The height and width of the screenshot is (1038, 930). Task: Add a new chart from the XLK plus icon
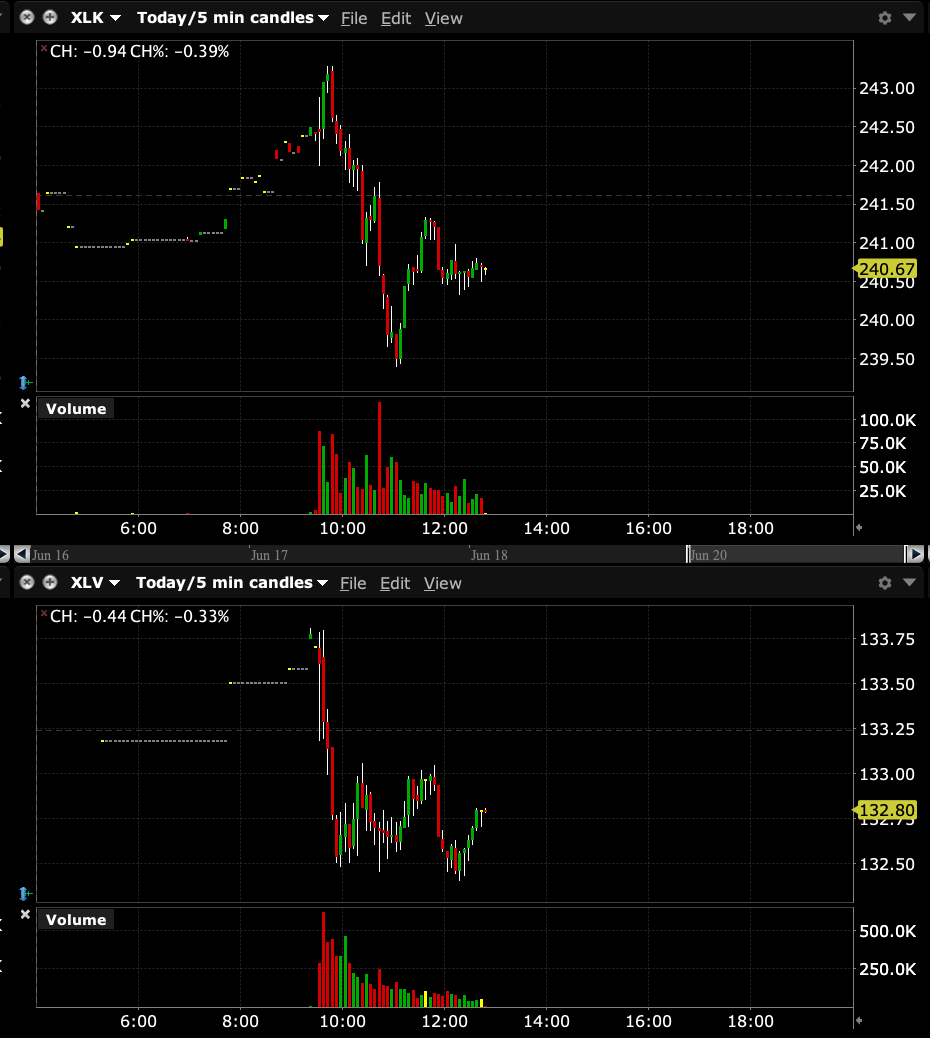pos(49,18)
